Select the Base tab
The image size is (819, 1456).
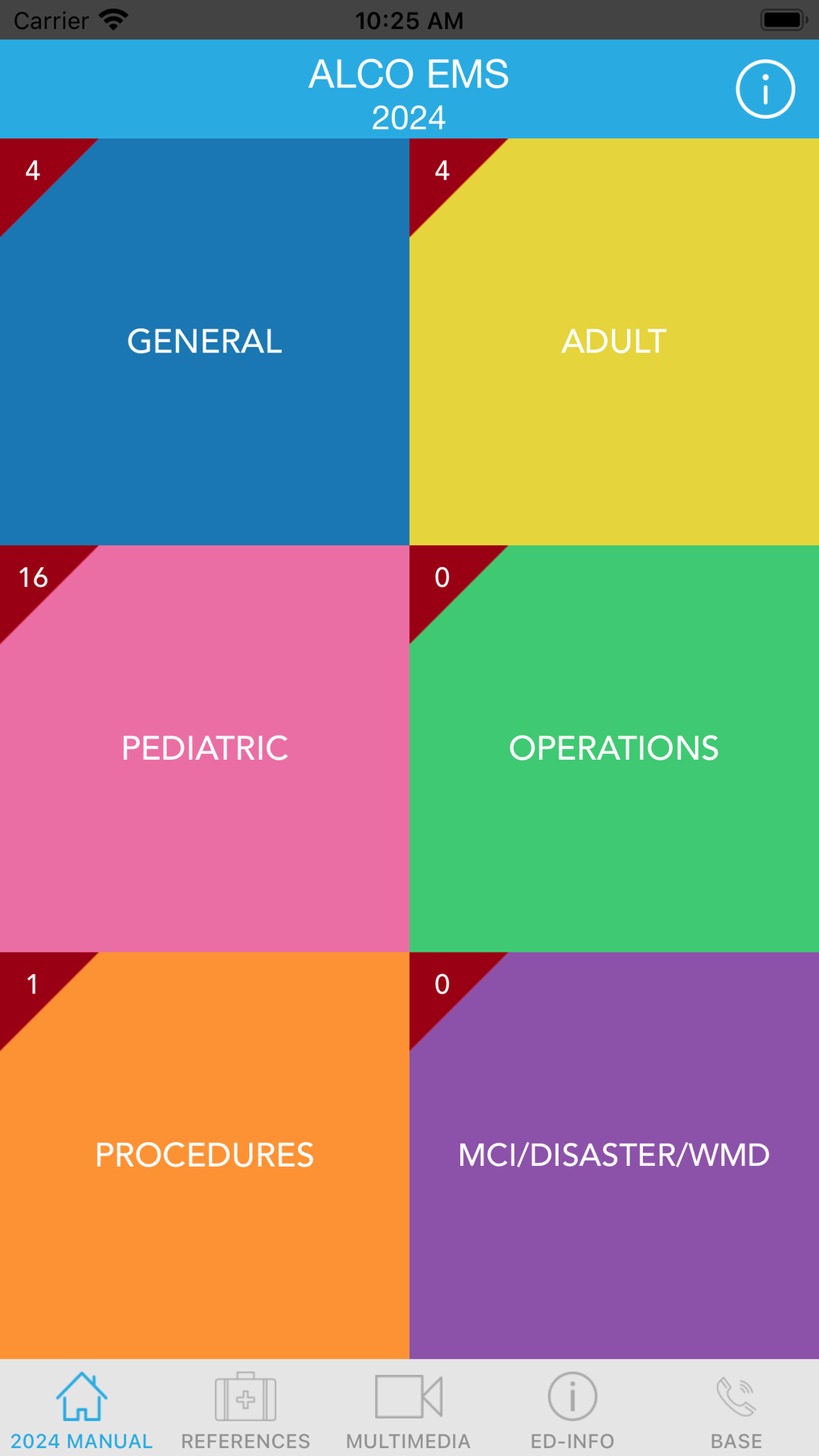pos(736,1409)
